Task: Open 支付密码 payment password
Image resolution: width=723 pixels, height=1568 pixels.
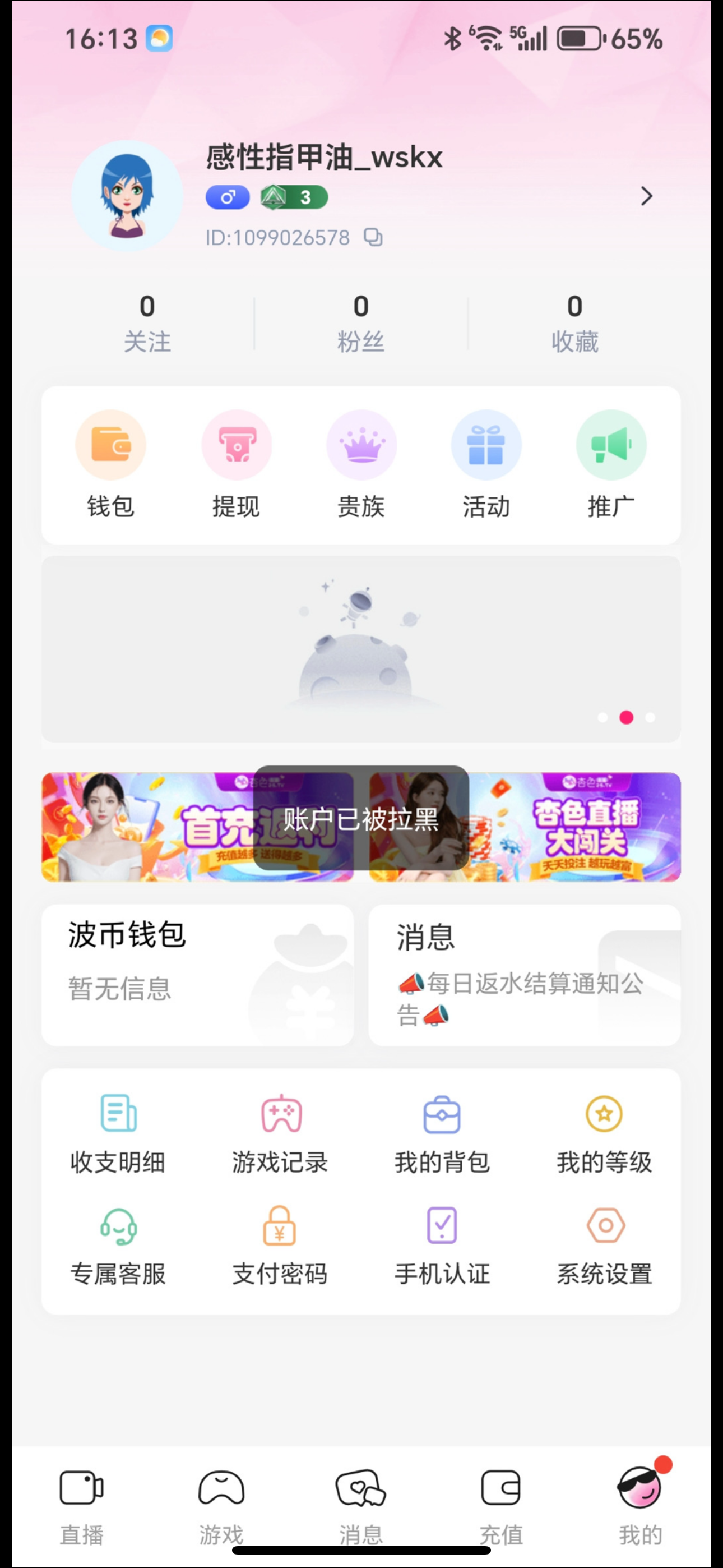Action: (x=281, y=1246)
